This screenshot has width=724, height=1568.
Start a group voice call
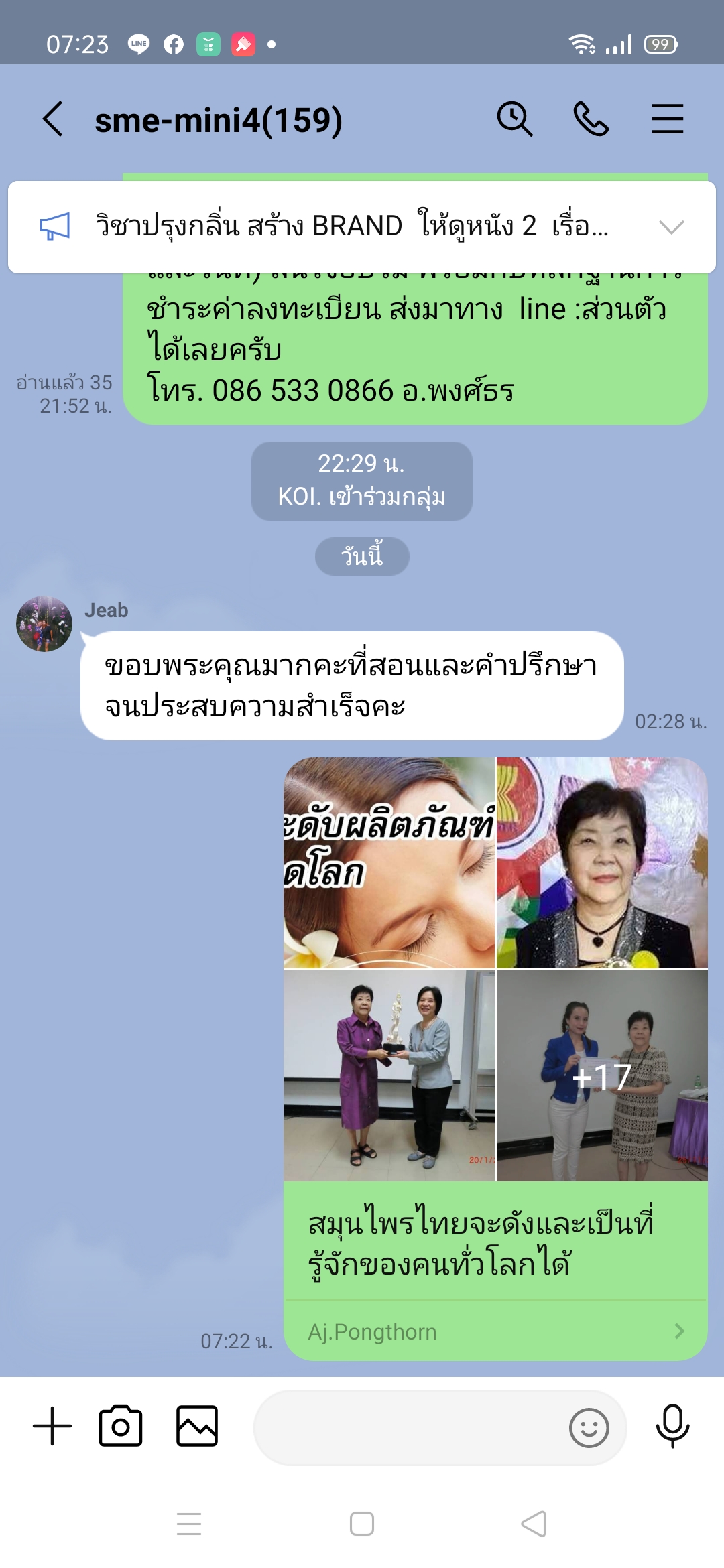click(x=591, y=119)
